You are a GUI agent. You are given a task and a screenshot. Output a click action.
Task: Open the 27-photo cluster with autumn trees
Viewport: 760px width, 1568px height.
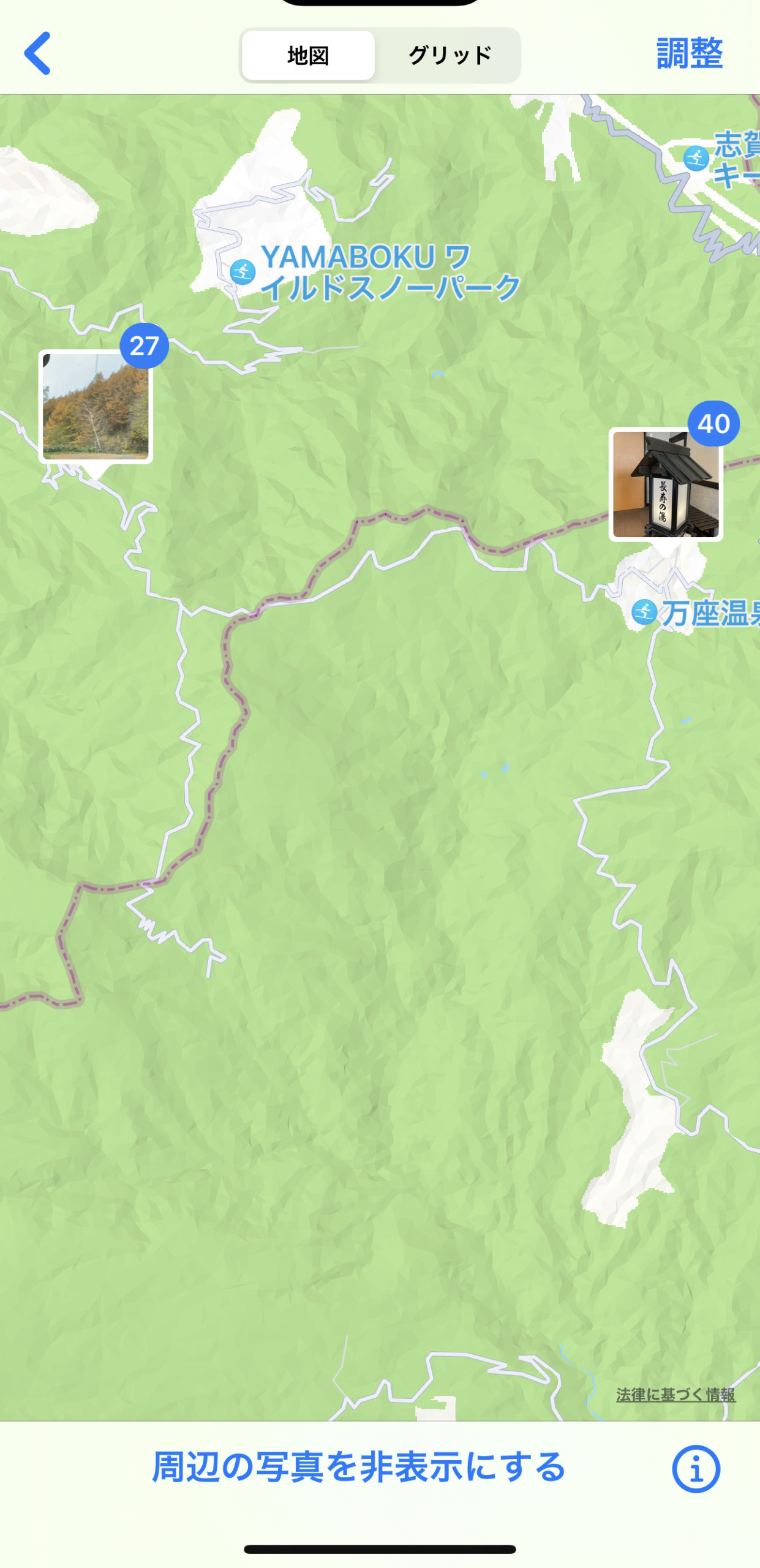pos(96,407)
